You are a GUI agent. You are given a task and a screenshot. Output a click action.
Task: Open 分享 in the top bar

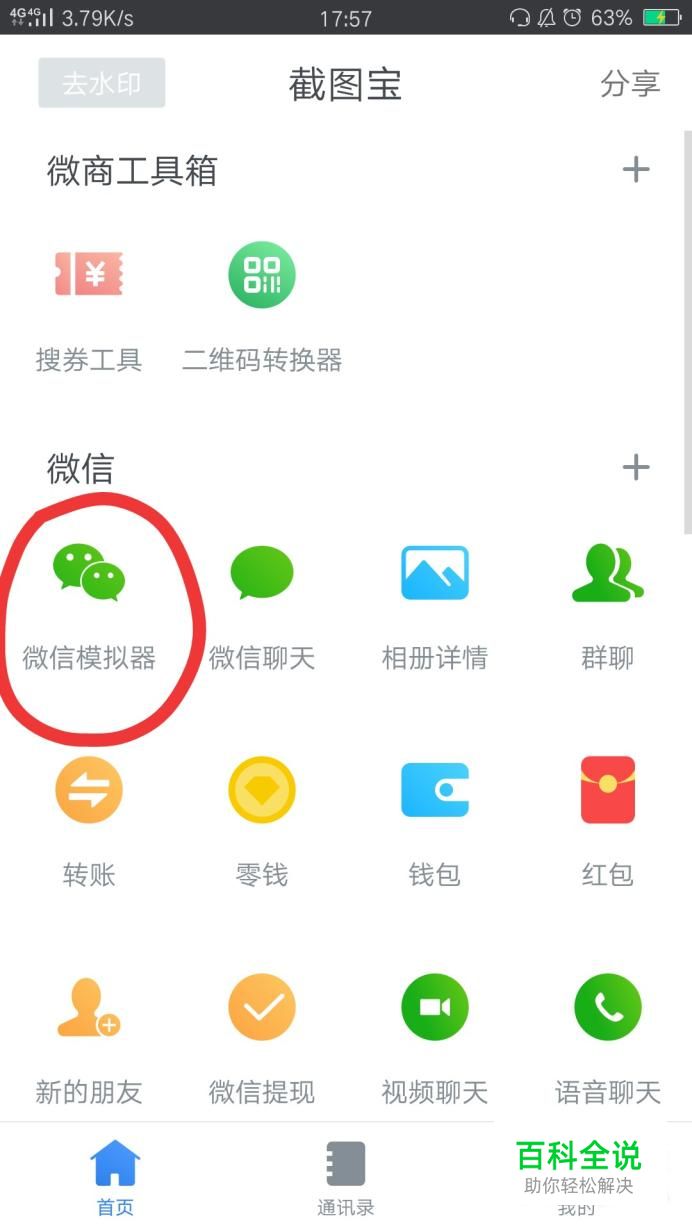click(630, 84)
